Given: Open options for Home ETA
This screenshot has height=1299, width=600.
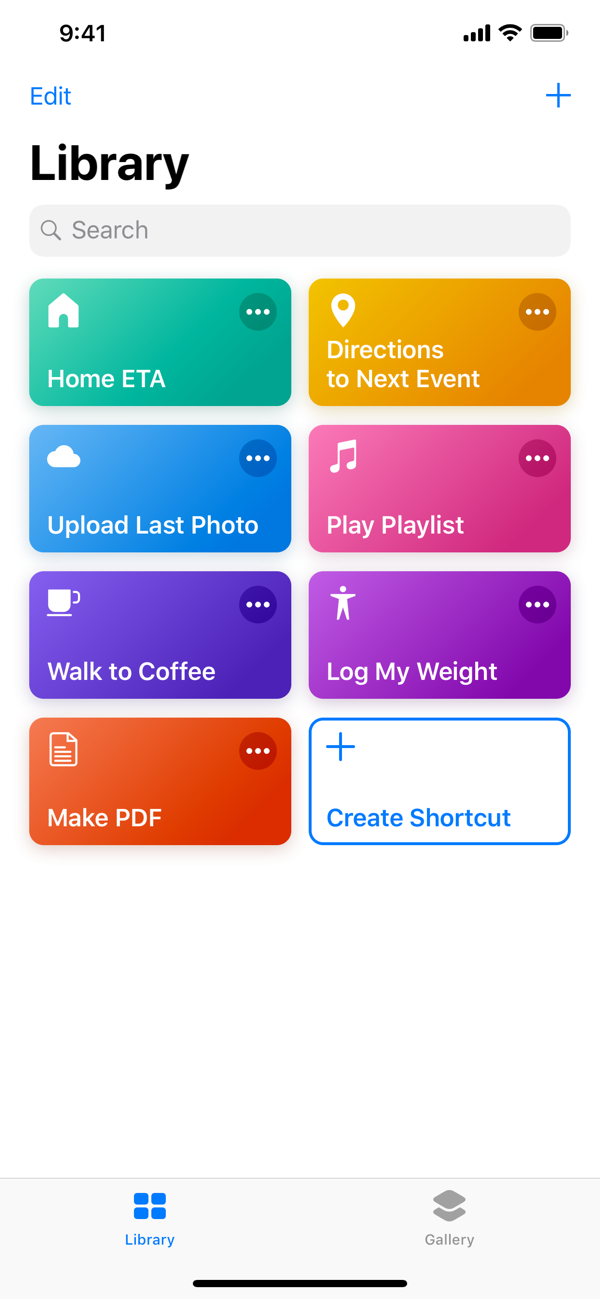Looking at the screenshot, I should [x=258, y=312].
